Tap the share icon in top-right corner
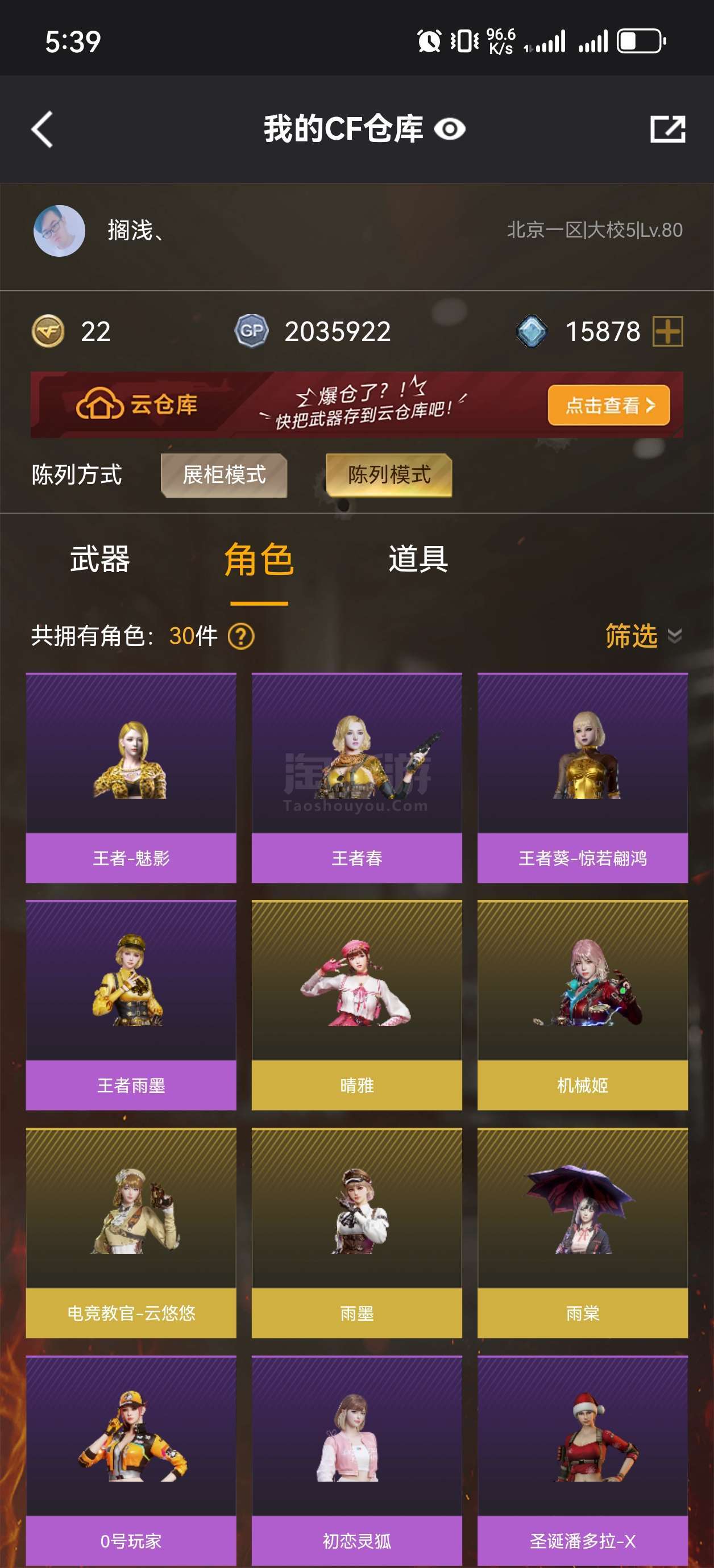 pyautogui.click(x=667, y=129)
